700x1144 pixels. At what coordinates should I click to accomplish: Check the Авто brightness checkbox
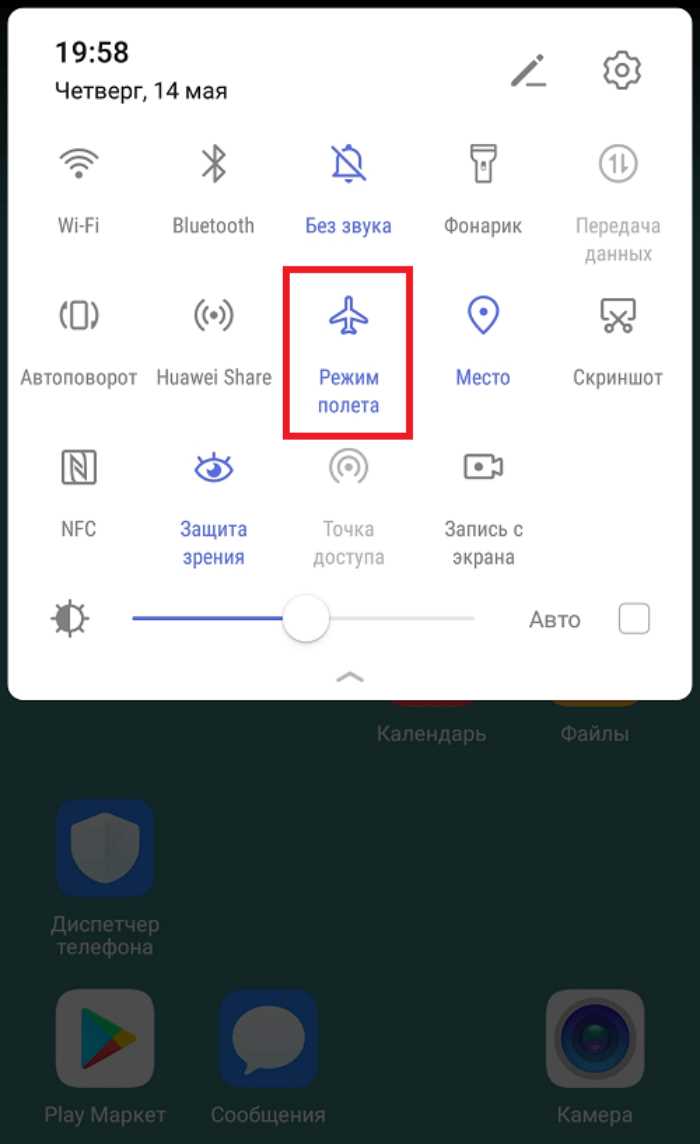(634, 619)
